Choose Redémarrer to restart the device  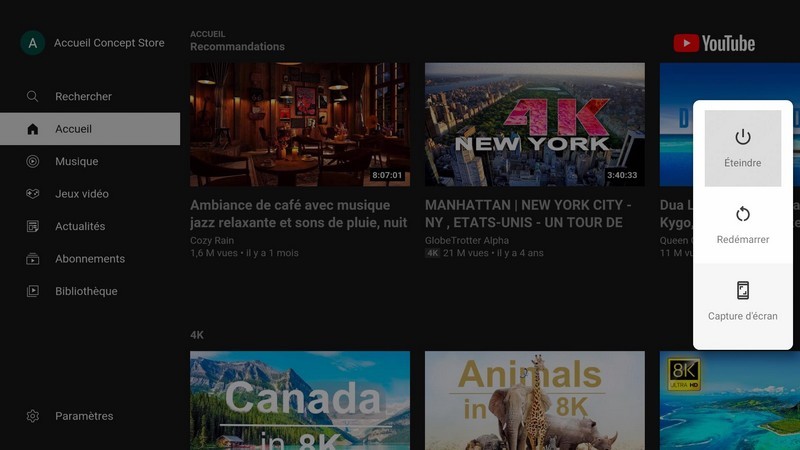tap(742, 225)
